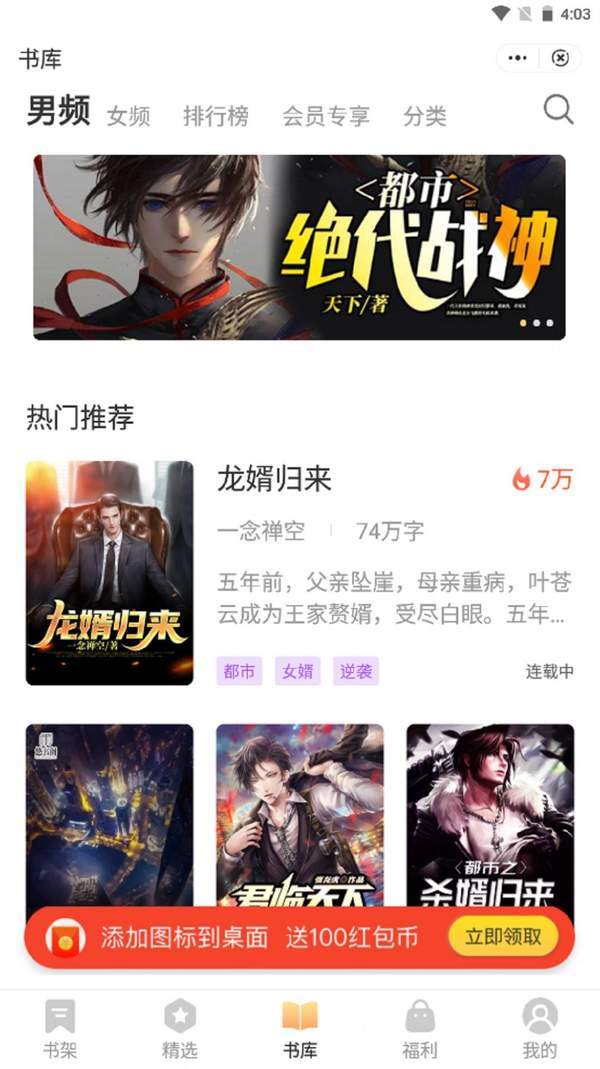Viewport: 600px width, 1069px height.
Task: Open the 福利 bottom tab
Action: click(420, 1029)
